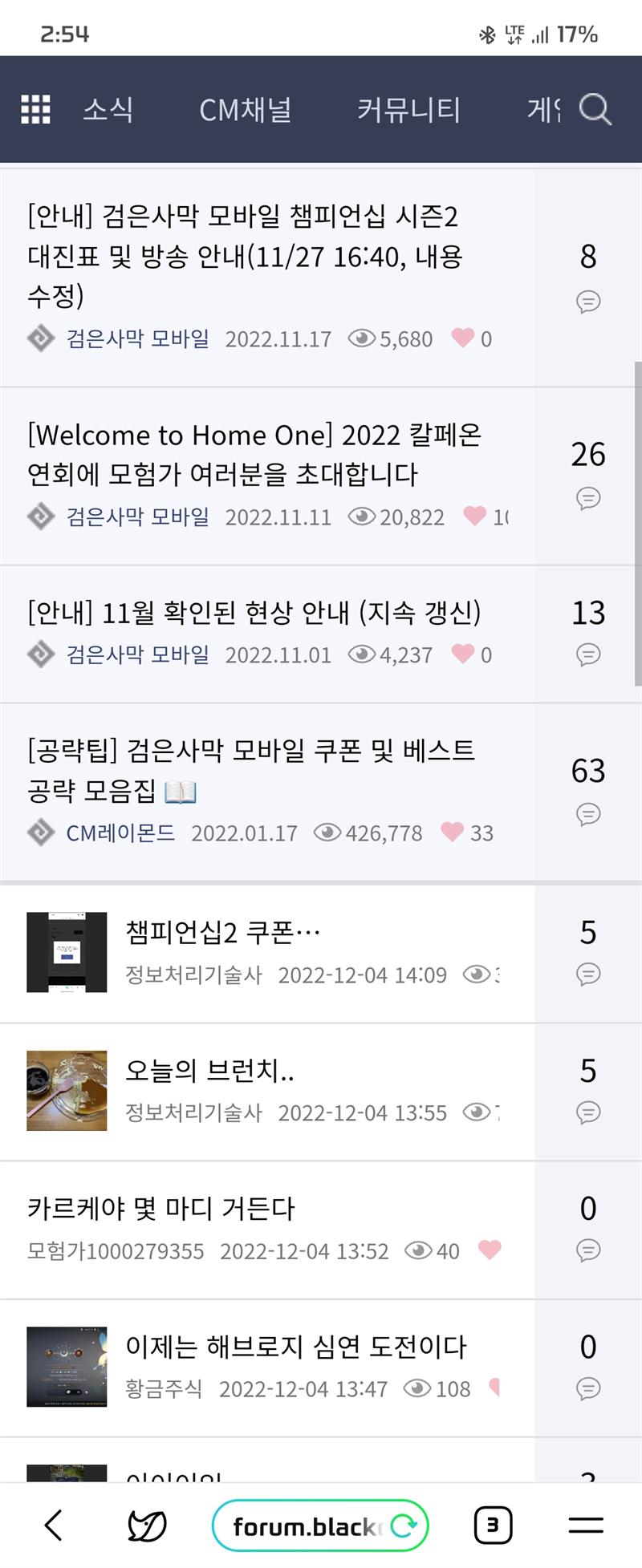Open the 챔피언십2 쿠폰 post
642x1568 pixels.
click(223, 932)
